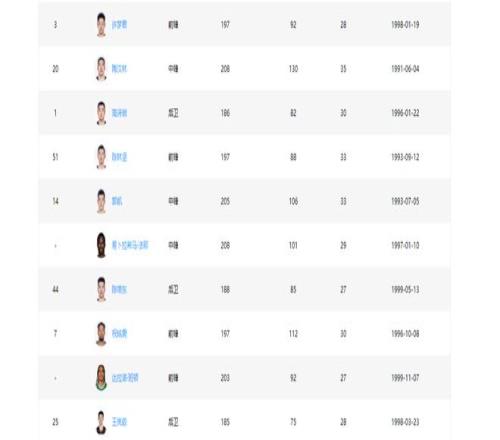Open jersey 14 center's player link

[x=117, y=201]
